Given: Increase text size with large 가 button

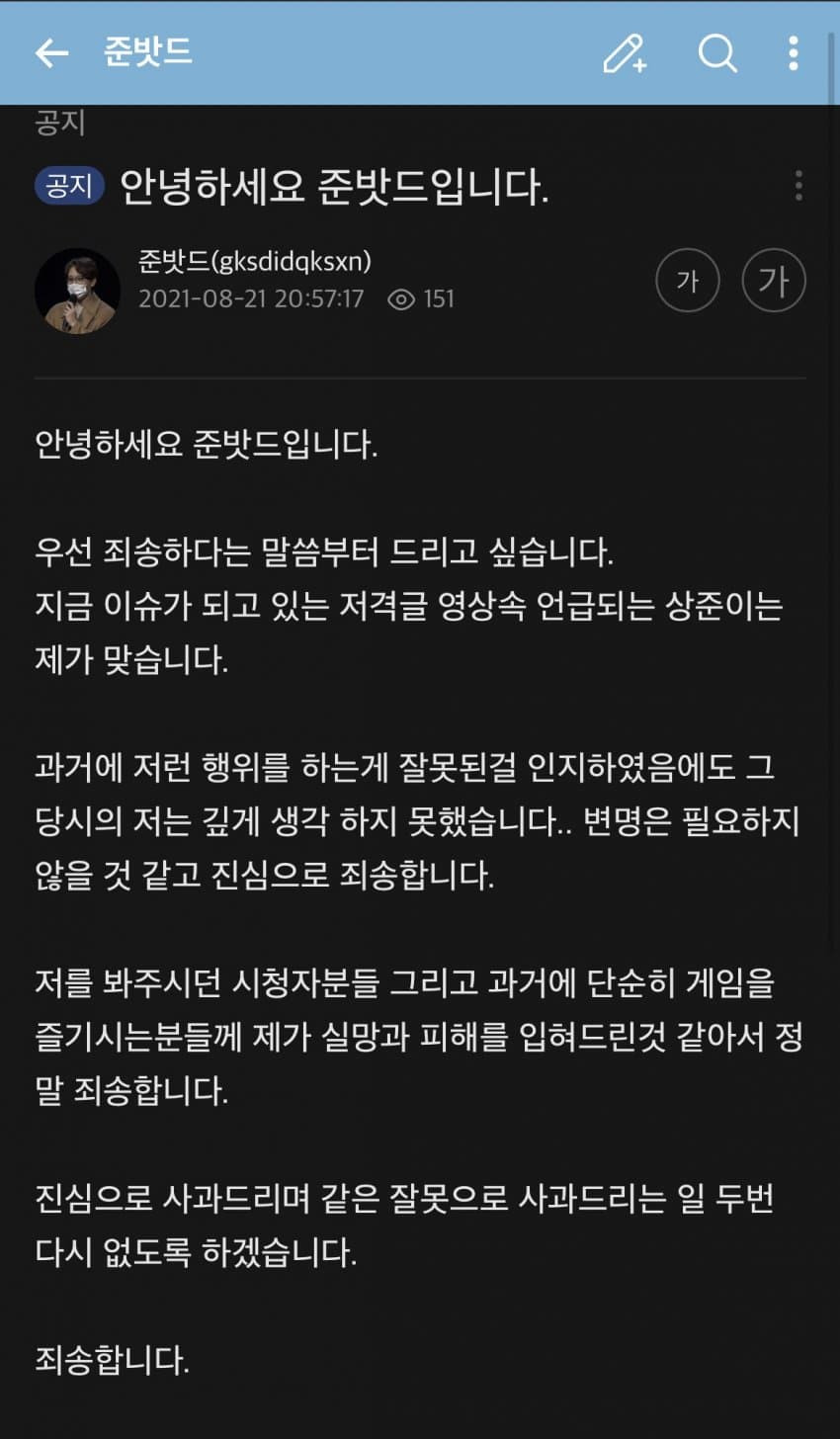Looking at the screenshot, I should 773,281.
